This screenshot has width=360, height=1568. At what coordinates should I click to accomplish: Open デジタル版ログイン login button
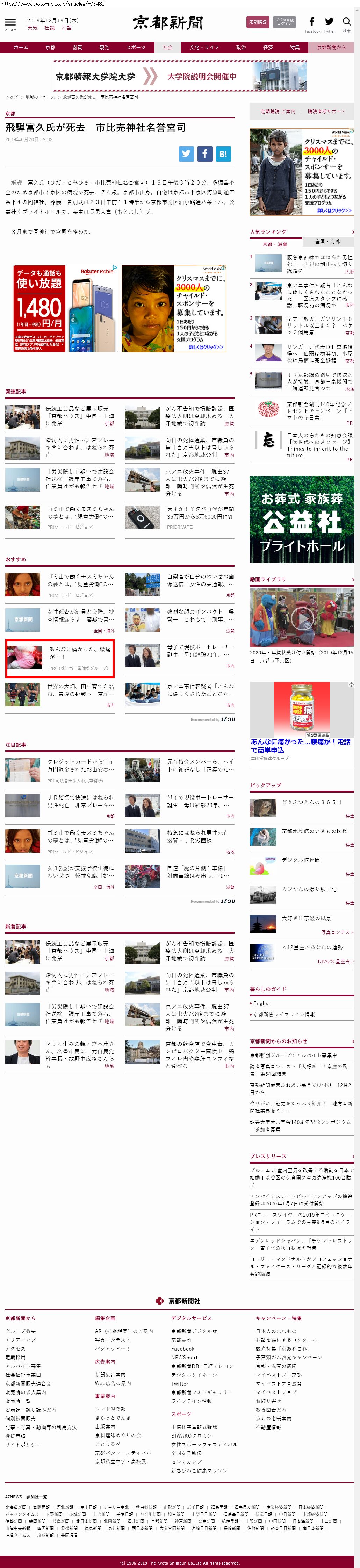pyautogui.click(x=284, y=22)
